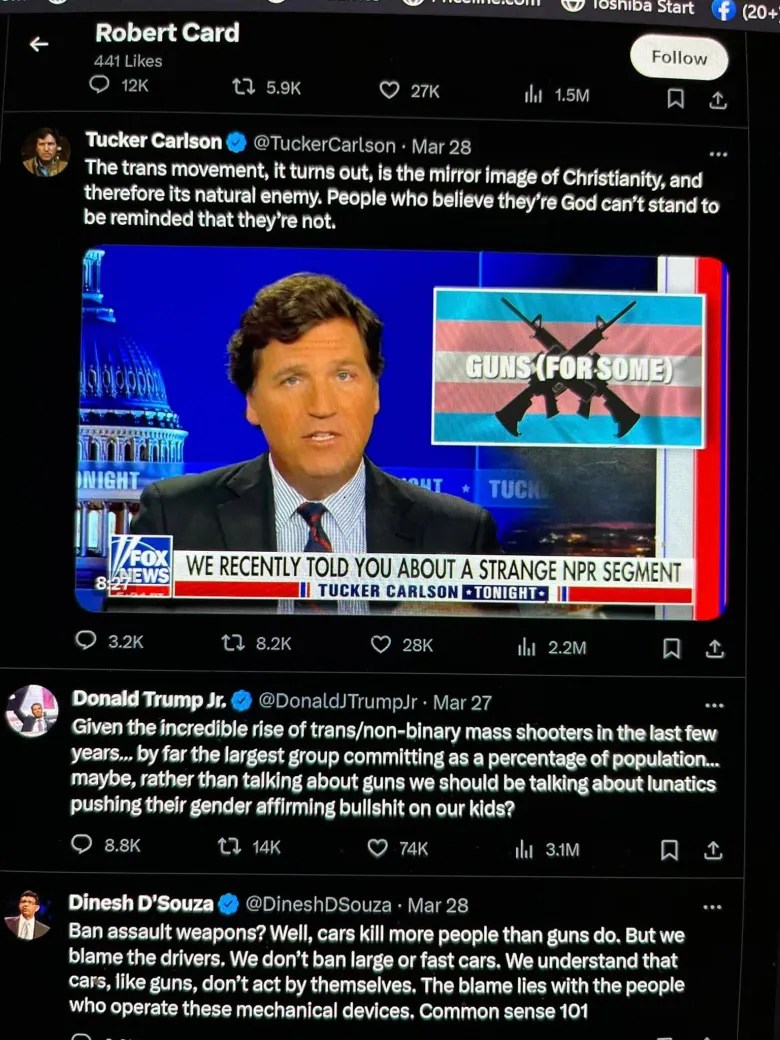Open Tucker Carlson's profile picture
The height and width of the screenshot is (1040, 780).
point(44,152)
